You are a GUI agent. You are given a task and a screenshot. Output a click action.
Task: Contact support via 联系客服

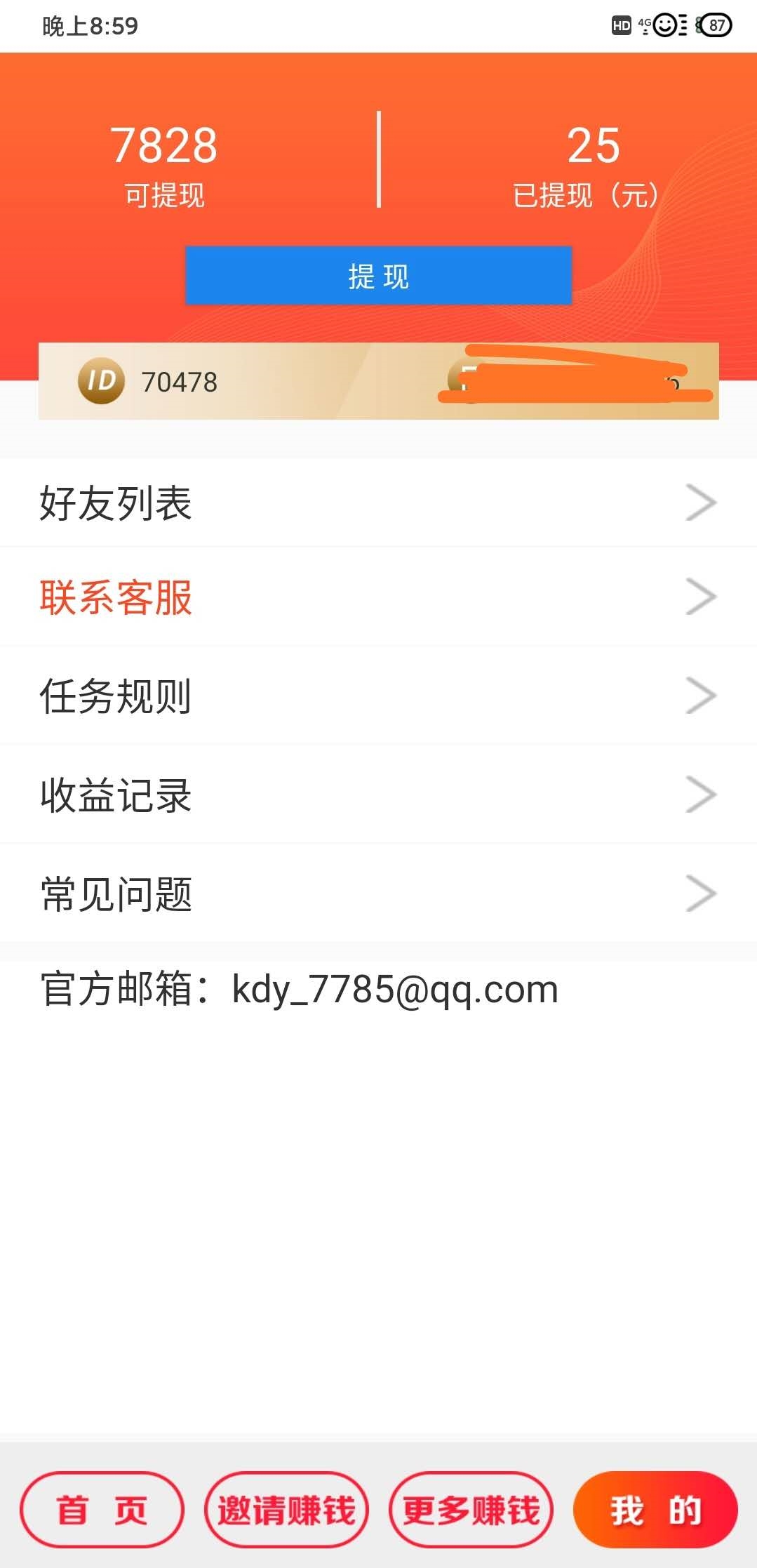(x=378, y=597)
